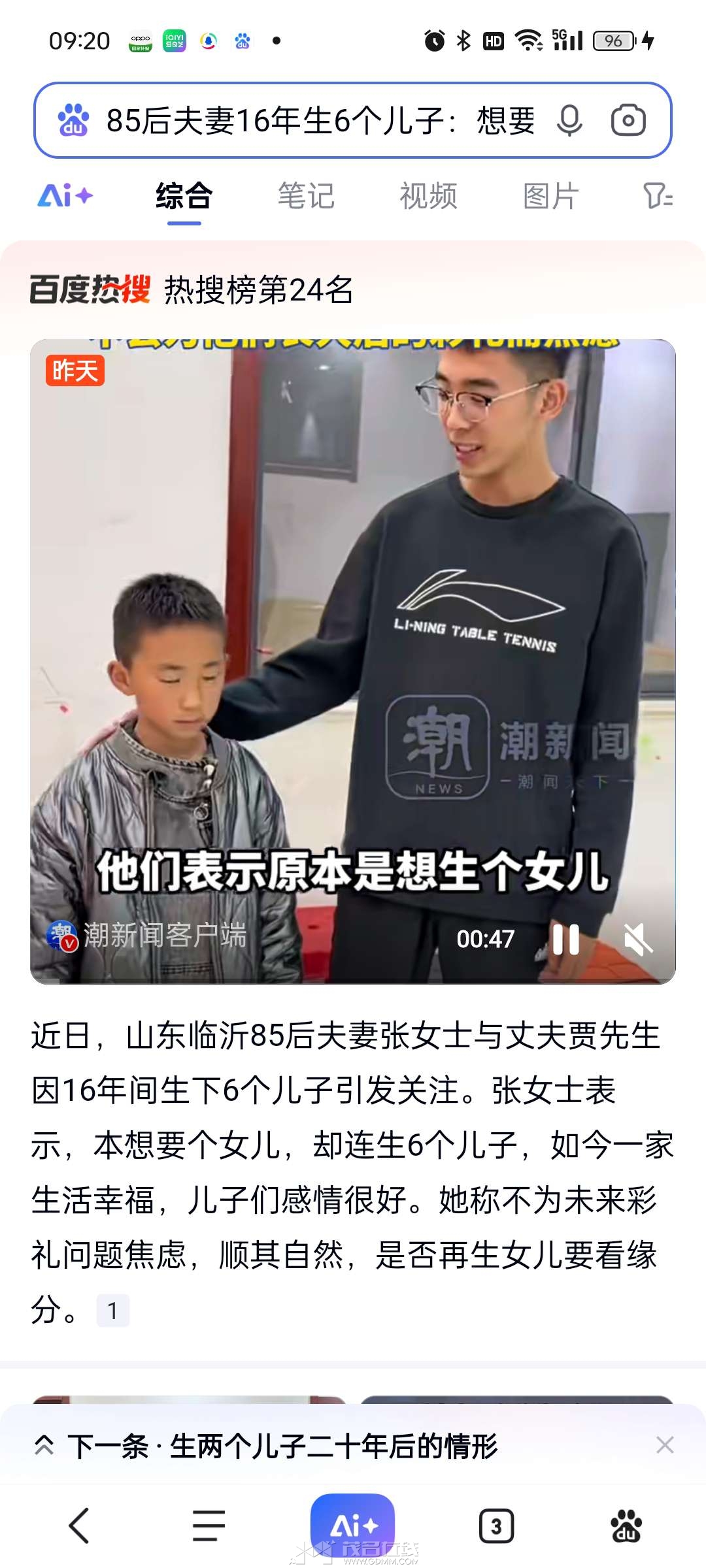Dismiss the 下一条 suggestion bar
Image resolution: width=706 pixels, height=1568 pixels.
pos(665,1445)
